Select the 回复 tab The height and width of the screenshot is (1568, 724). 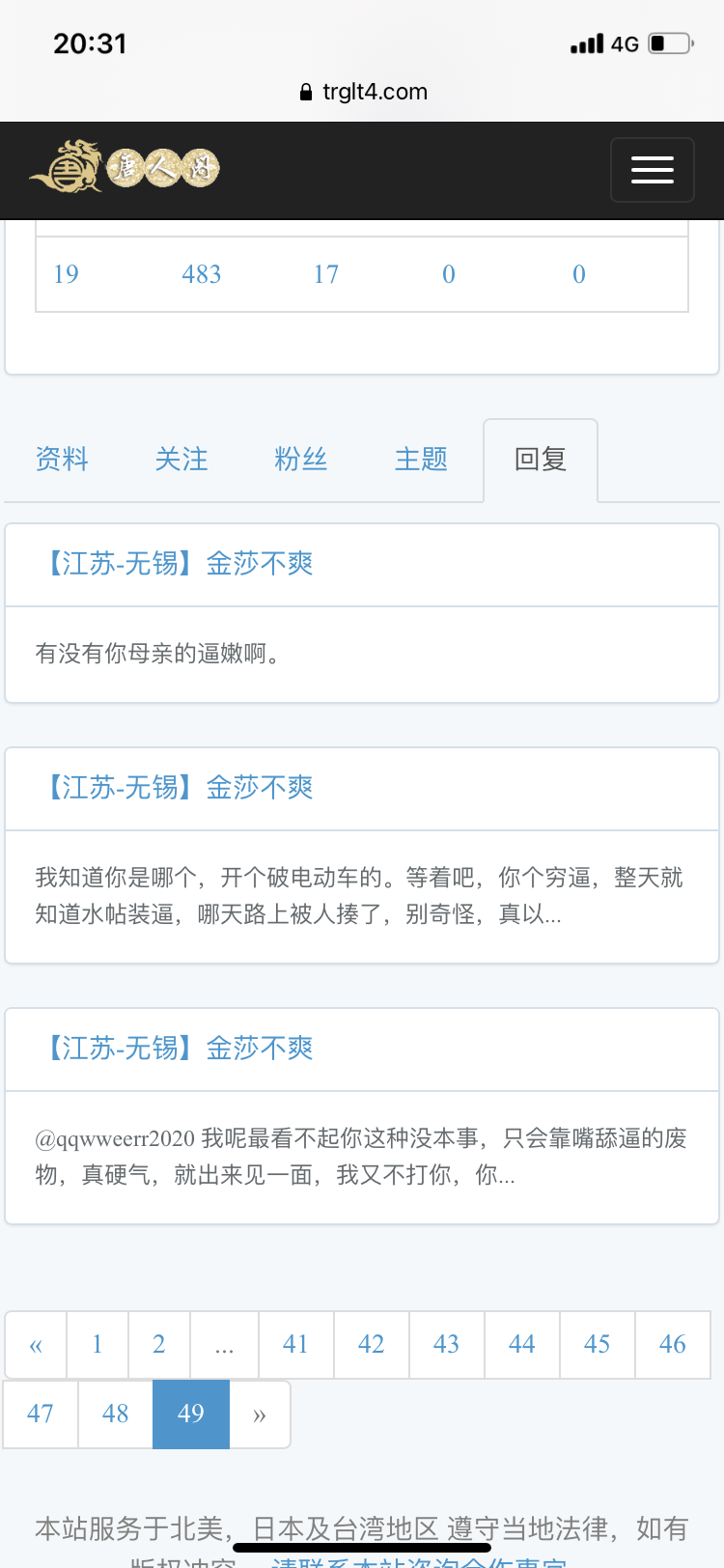(541, 460)
